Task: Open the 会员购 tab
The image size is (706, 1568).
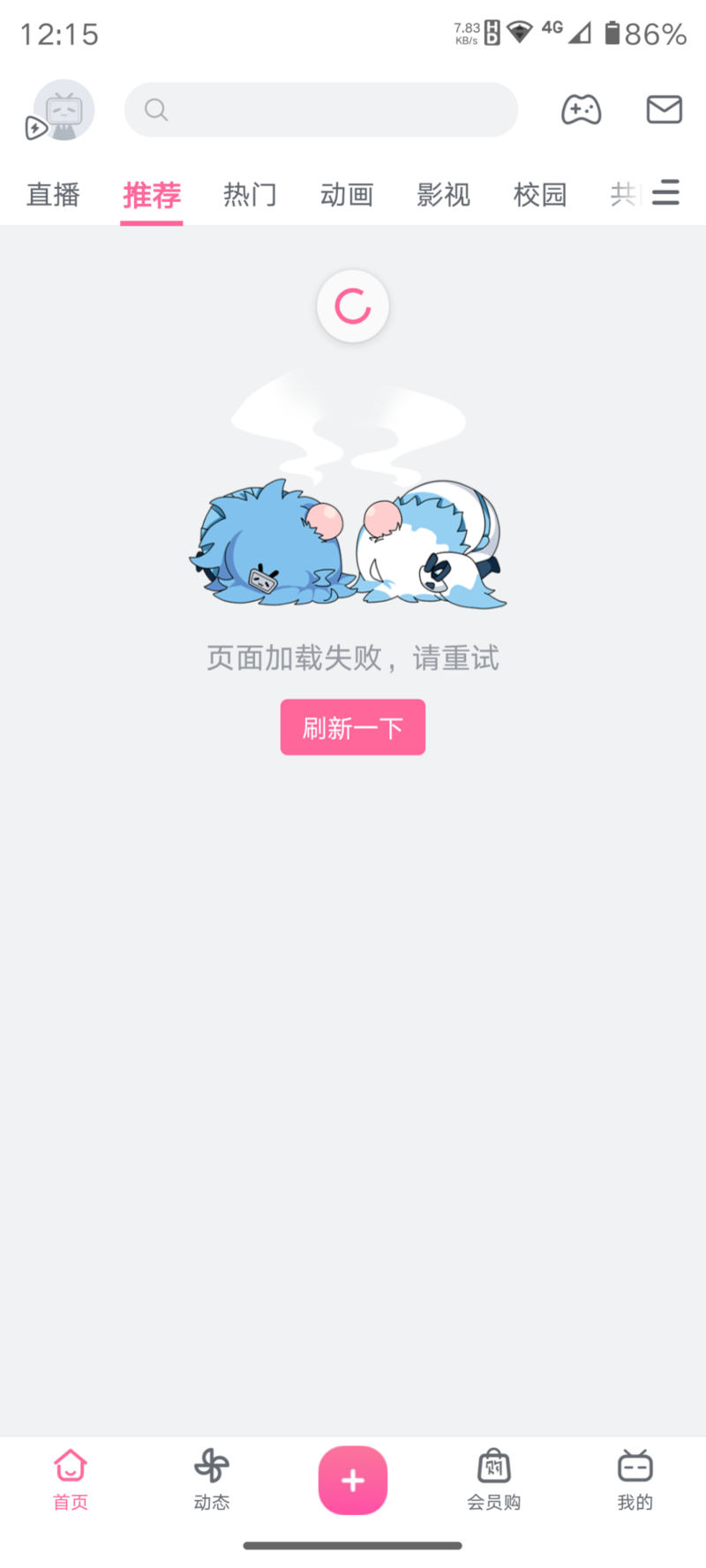Action: point(494,1480)
